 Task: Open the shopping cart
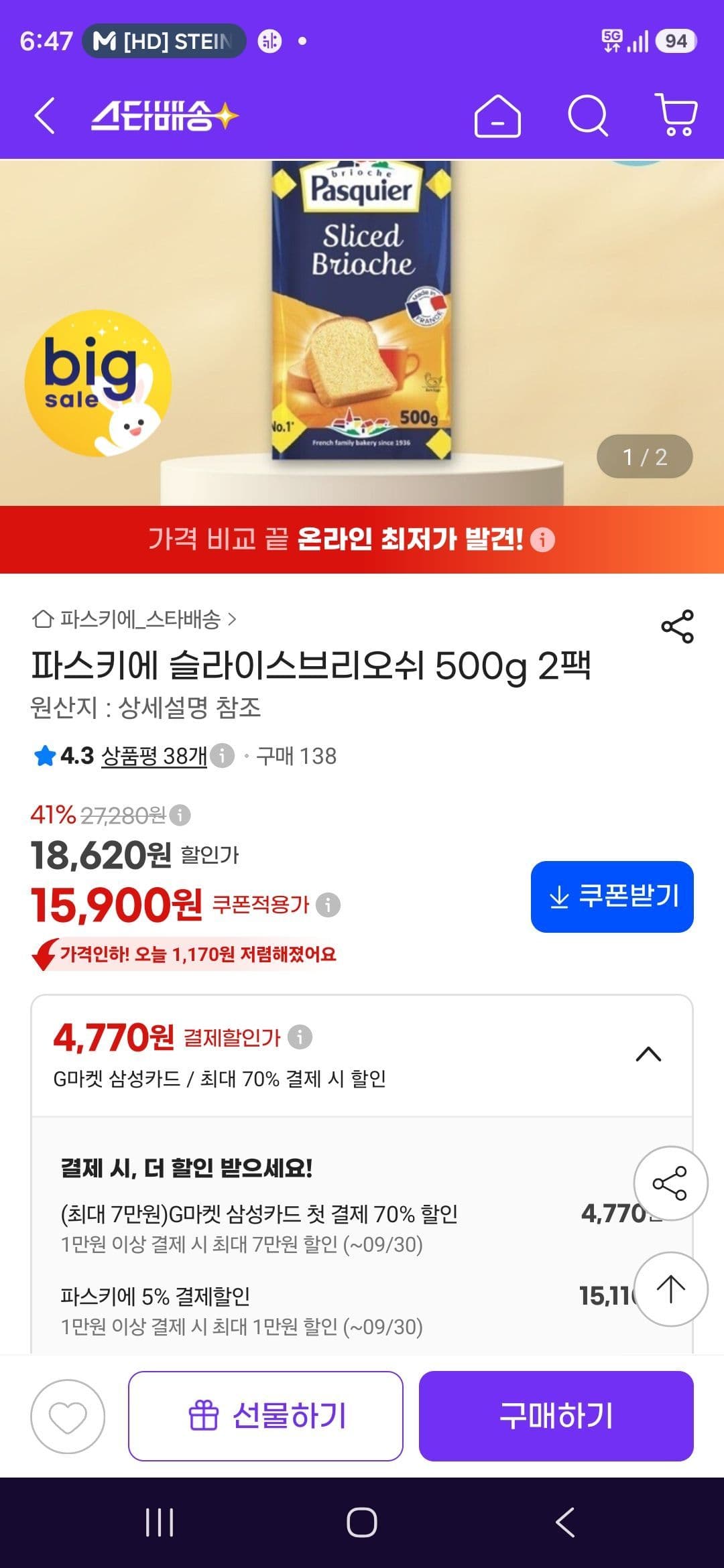(x=676, y=115)
